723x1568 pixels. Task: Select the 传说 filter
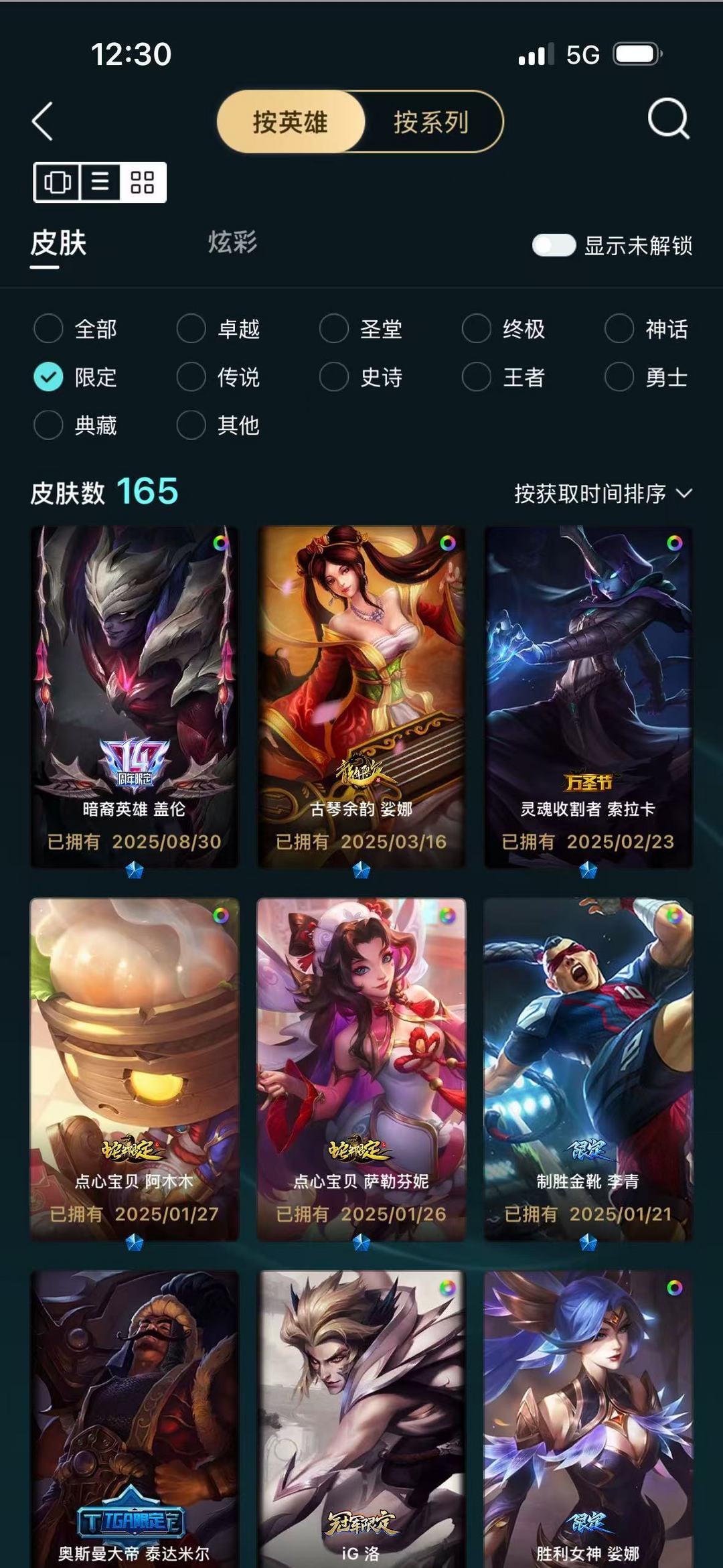[191, 377]
